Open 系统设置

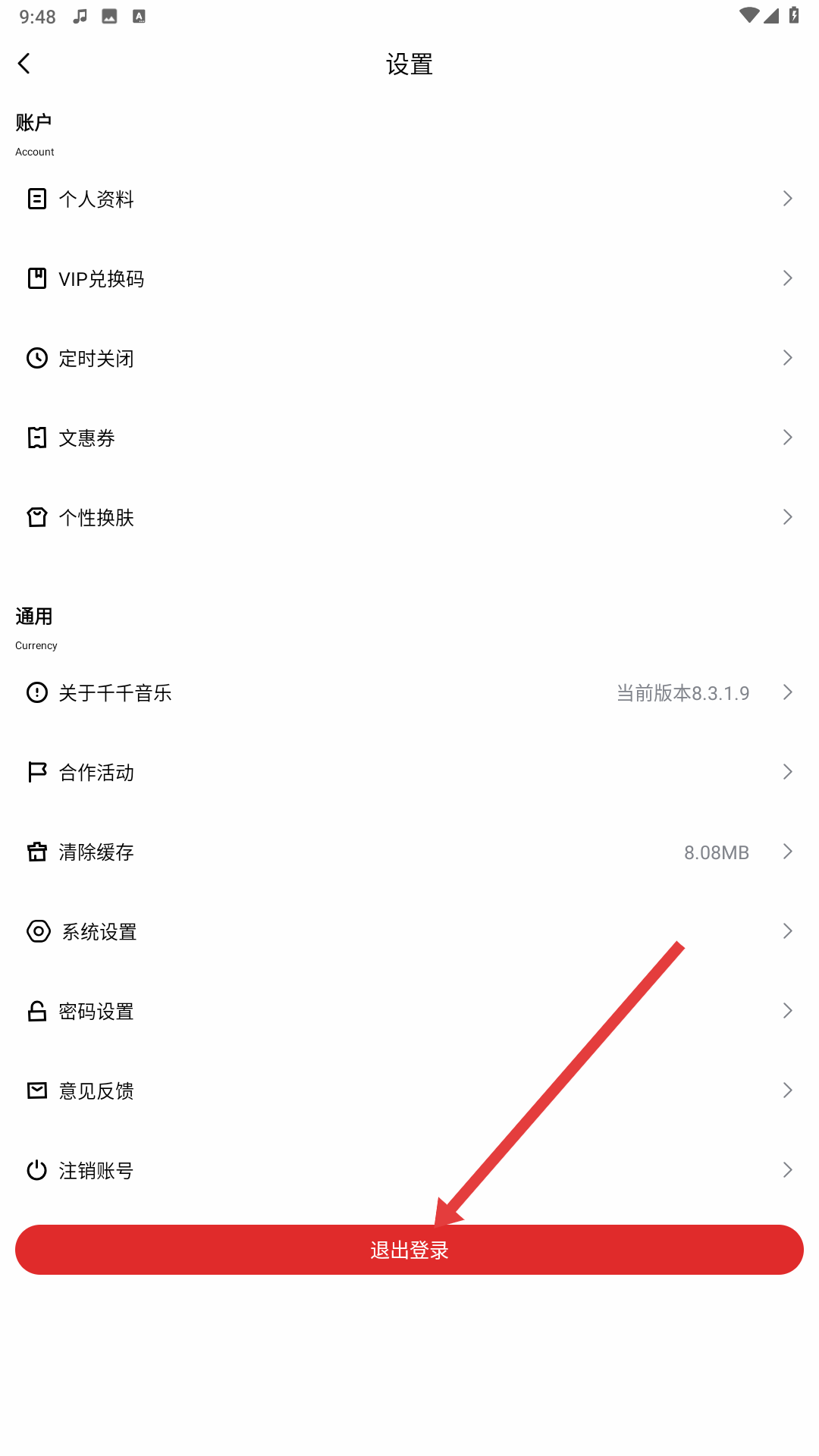[x=409, y=931]
